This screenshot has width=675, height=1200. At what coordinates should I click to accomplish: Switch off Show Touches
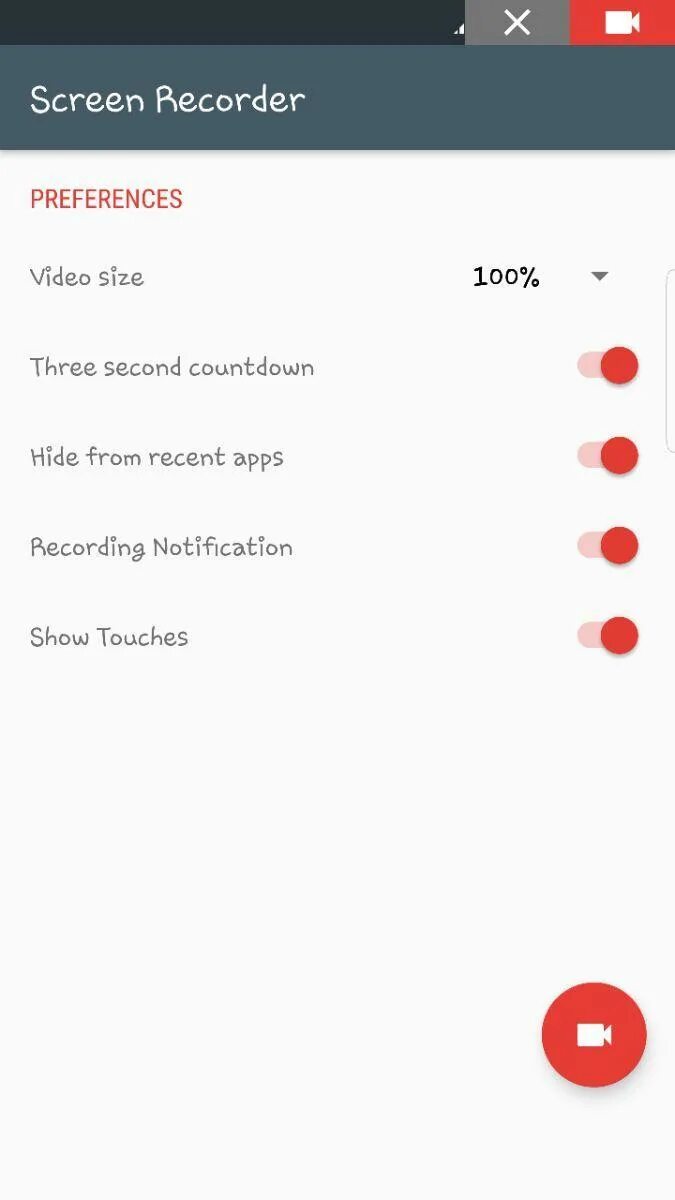tap(608, 636)
